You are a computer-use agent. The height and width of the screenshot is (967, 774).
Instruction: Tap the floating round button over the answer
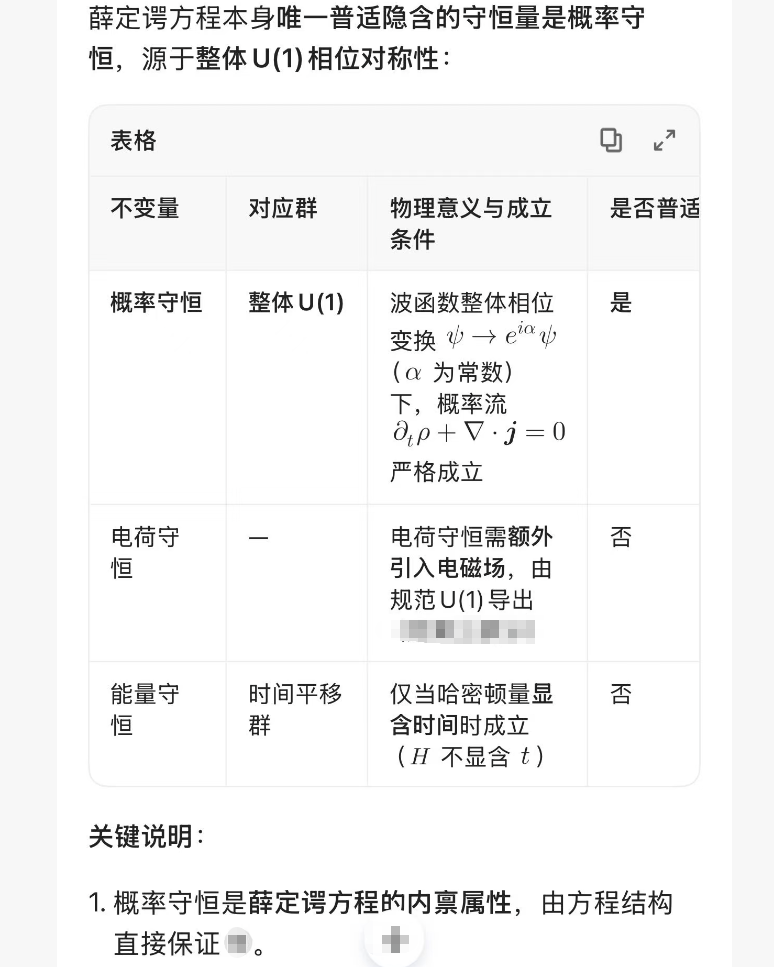(x=395, y=940)
